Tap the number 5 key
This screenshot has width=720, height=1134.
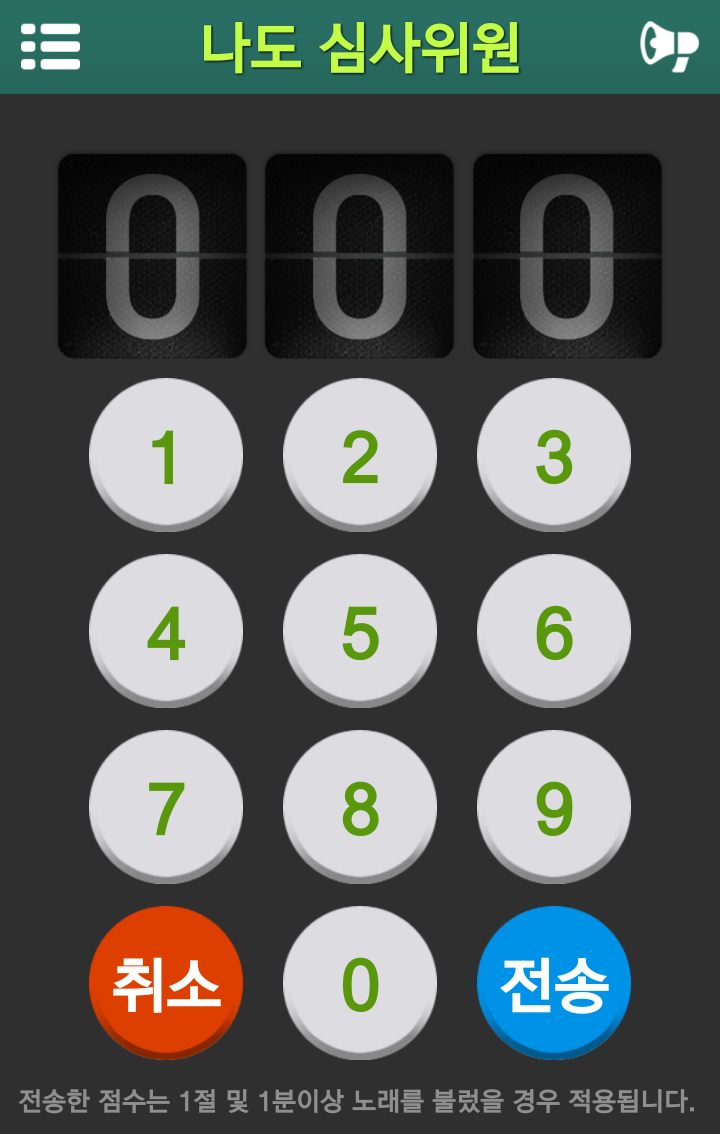[x=360, y=631]
